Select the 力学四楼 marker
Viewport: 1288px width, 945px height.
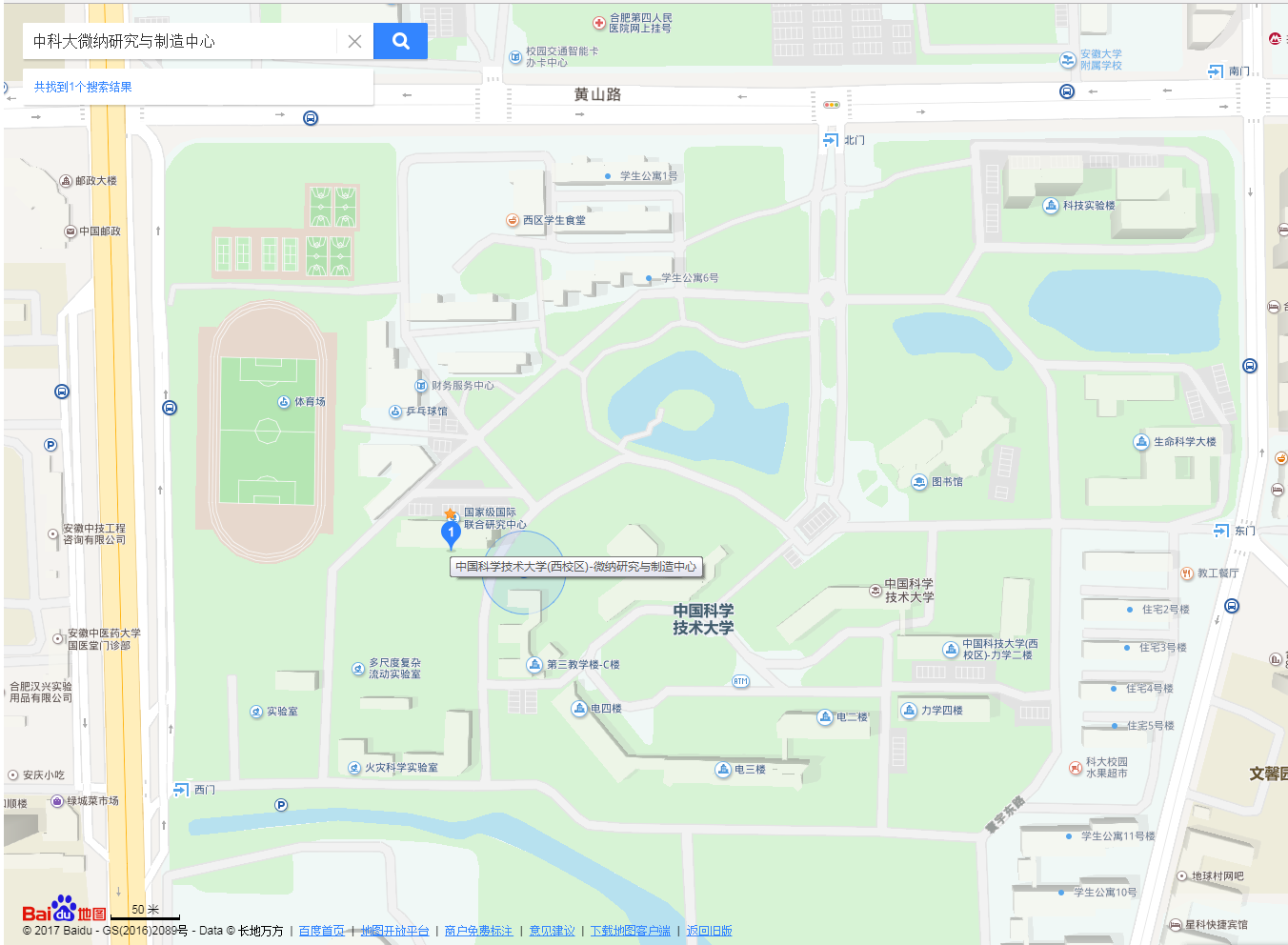coord(909,711)
